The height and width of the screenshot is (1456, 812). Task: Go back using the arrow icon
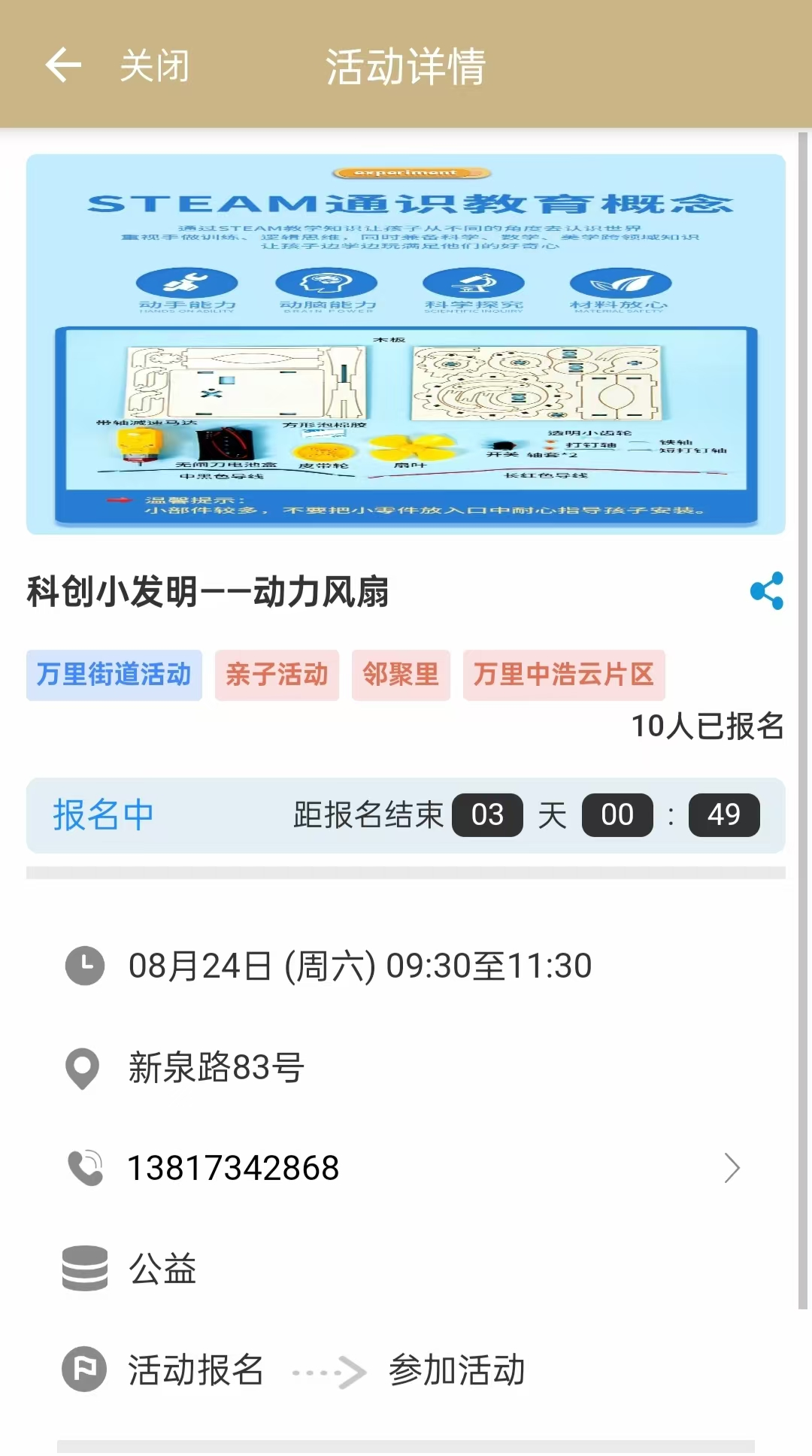point(63,65)
